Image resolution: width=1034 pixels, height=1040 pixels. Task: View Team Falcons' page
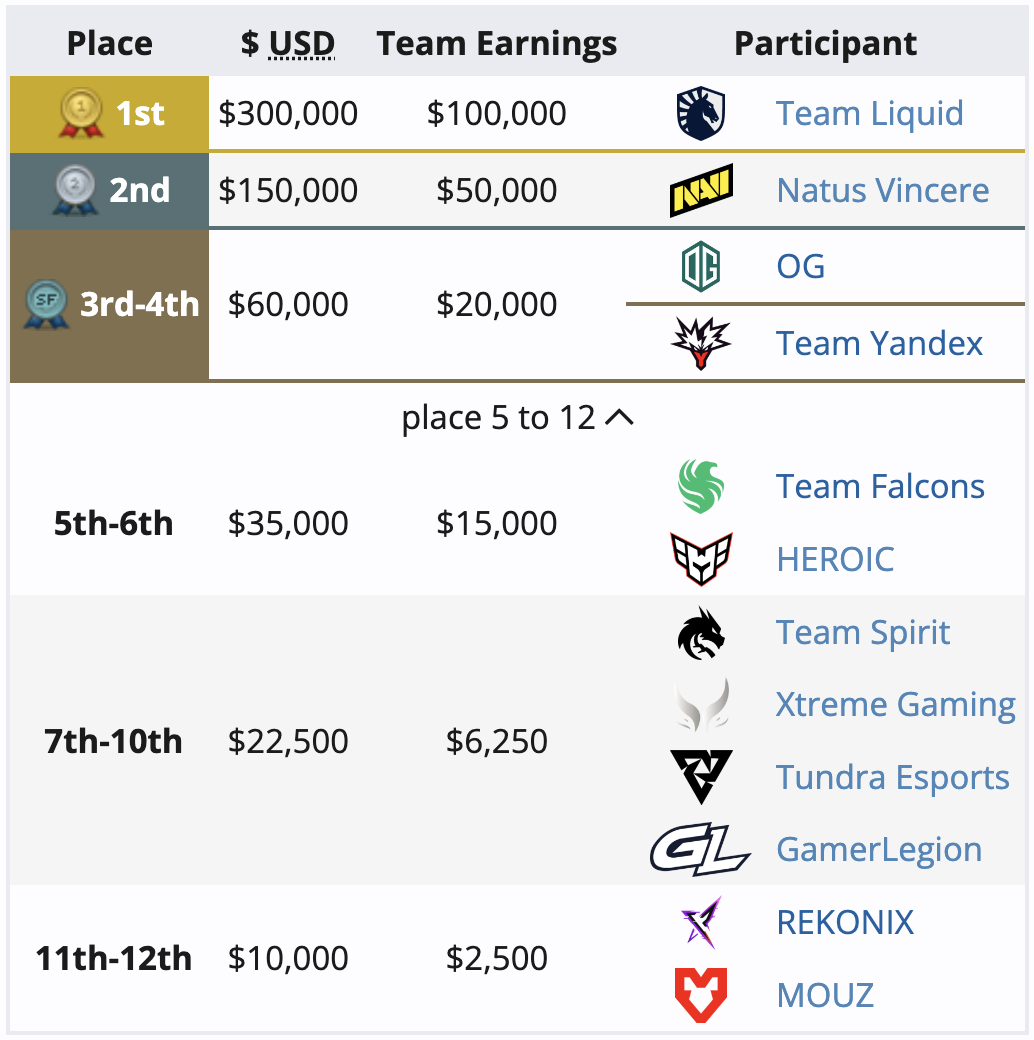pyautogui.click(x=880, y=487)
